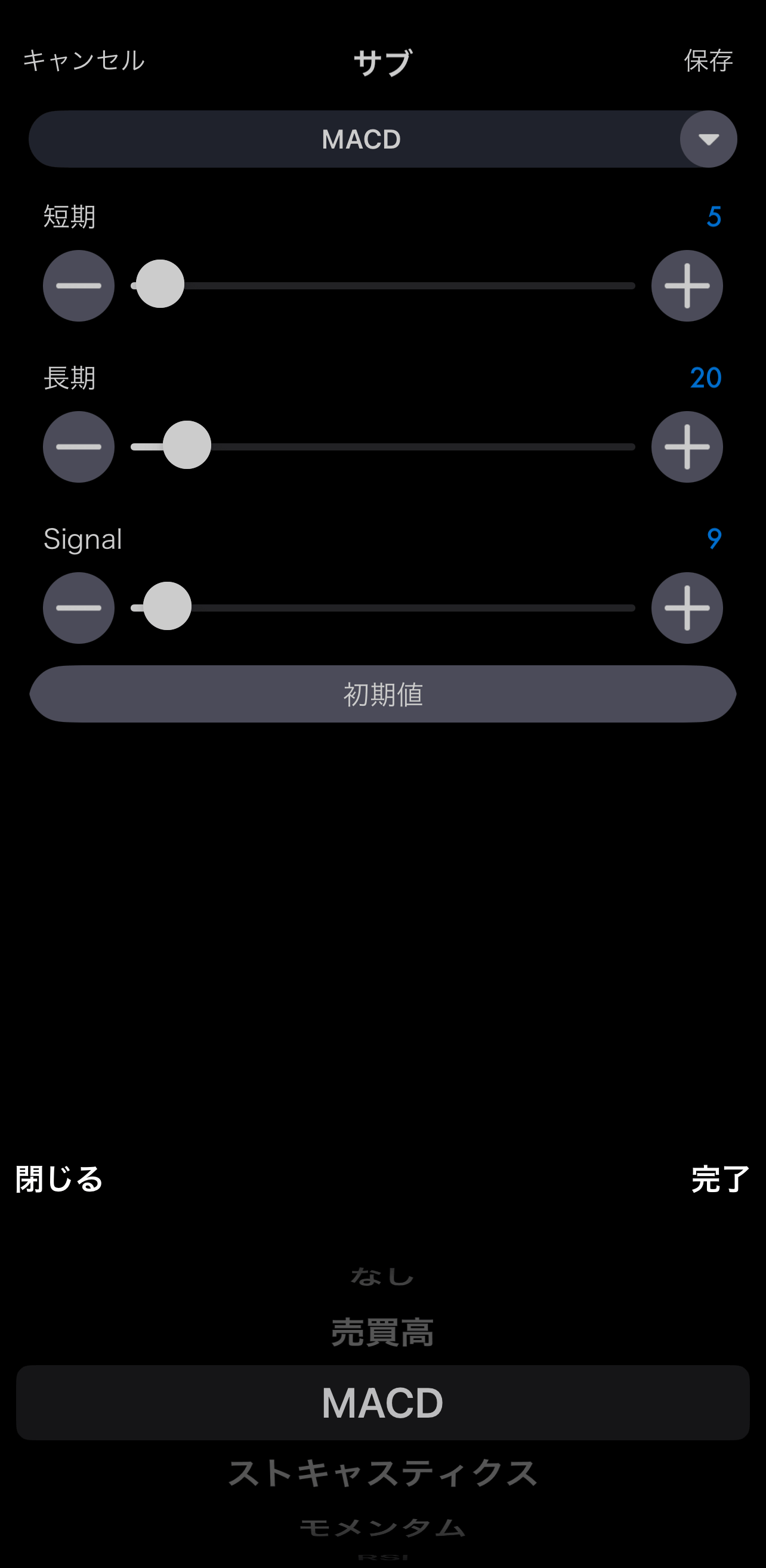Viewport: 766px width, 1568px height.
Task: Select 売買高 in the picker
Action: (382, 1332)
